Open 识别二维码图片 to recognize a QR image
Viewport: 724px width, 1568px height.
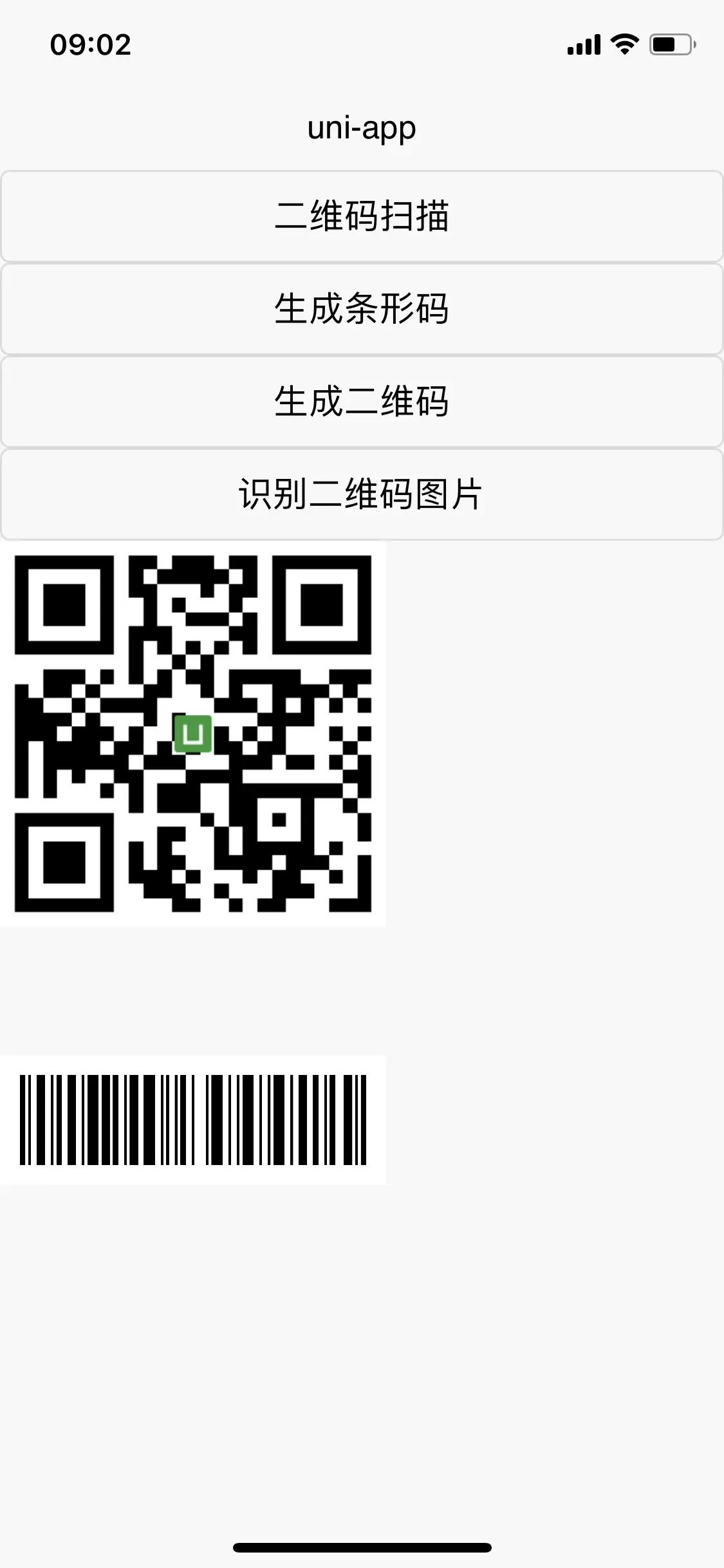click(x=362, y=494)
